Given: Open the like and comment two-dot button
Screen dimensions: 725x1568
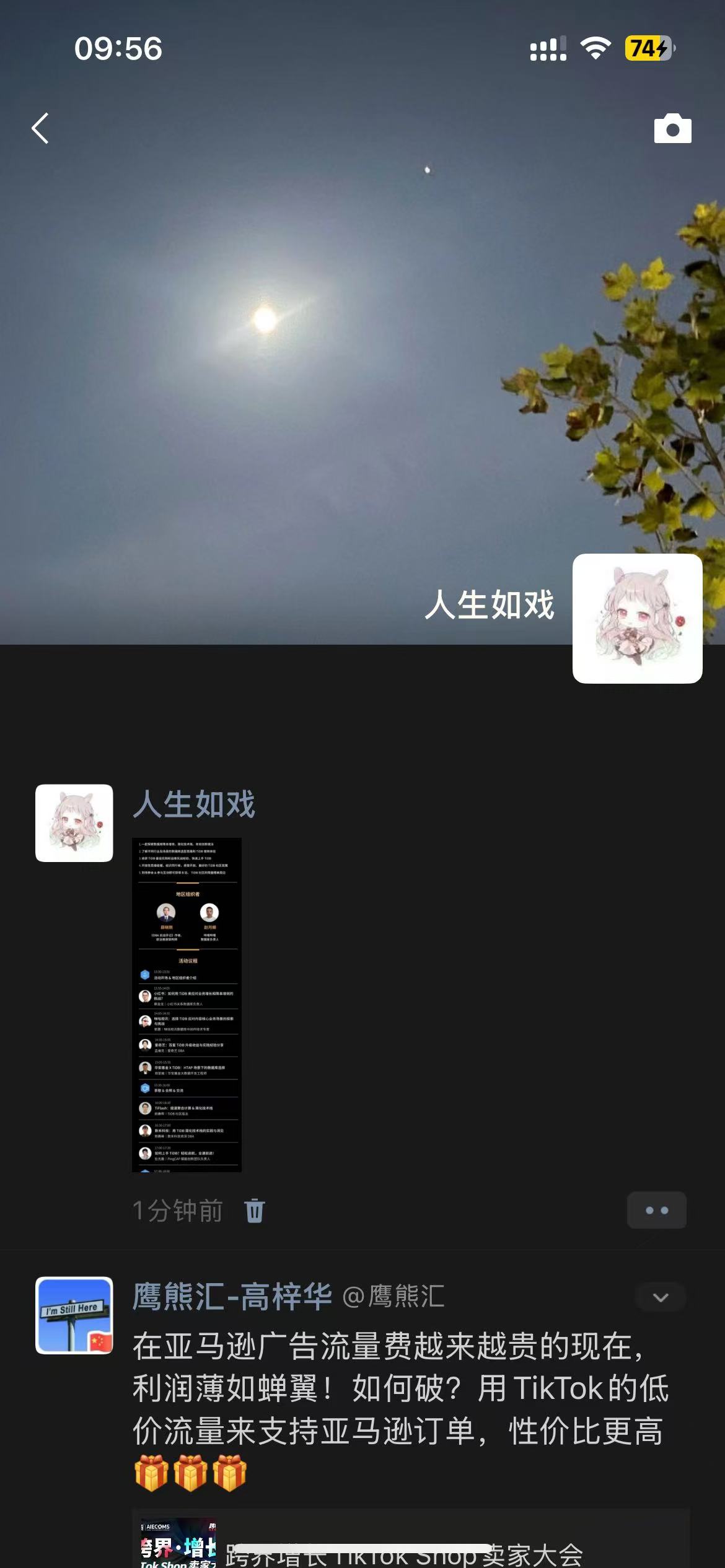Looking at the screenshot, I should point(656,1210).
